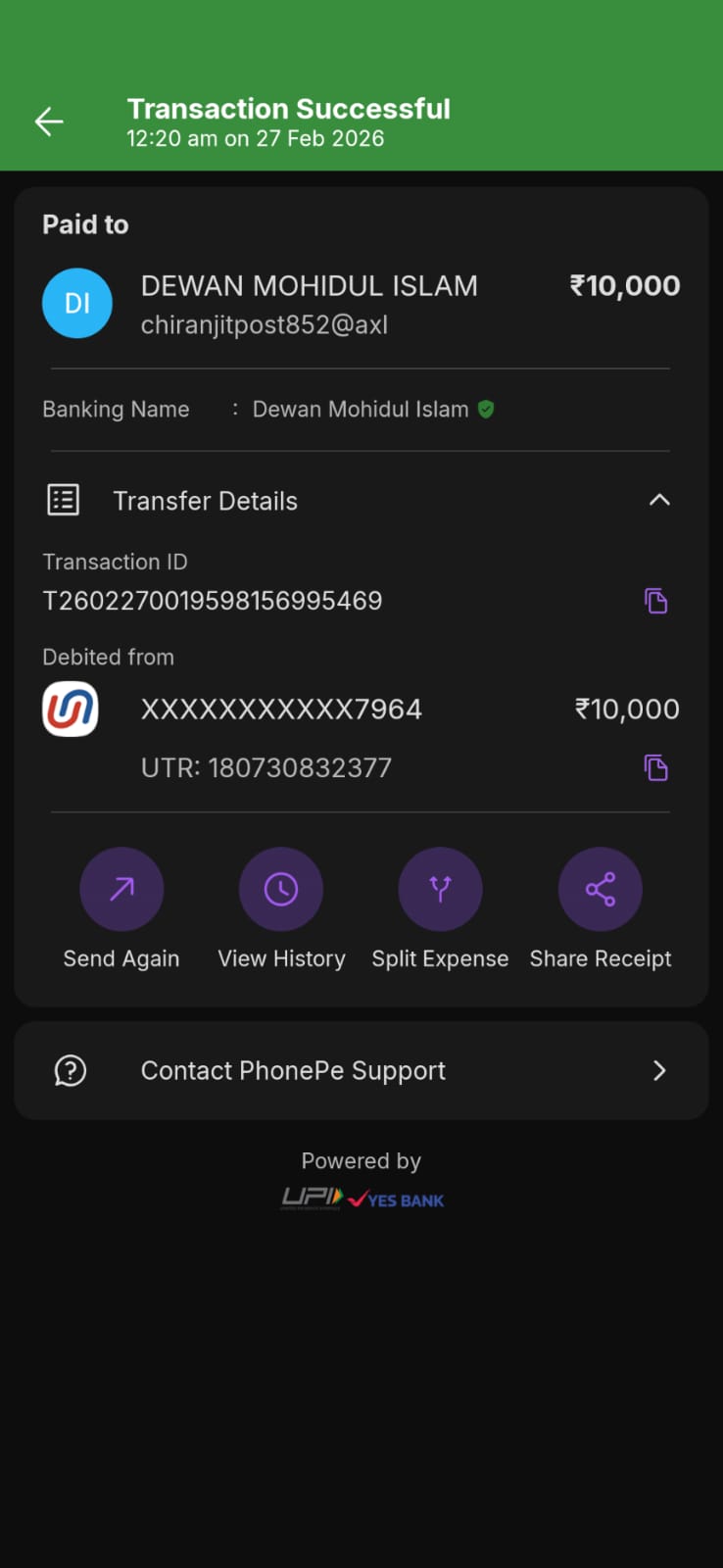Collapse the Transfer Details section

[x=659, y=500]
